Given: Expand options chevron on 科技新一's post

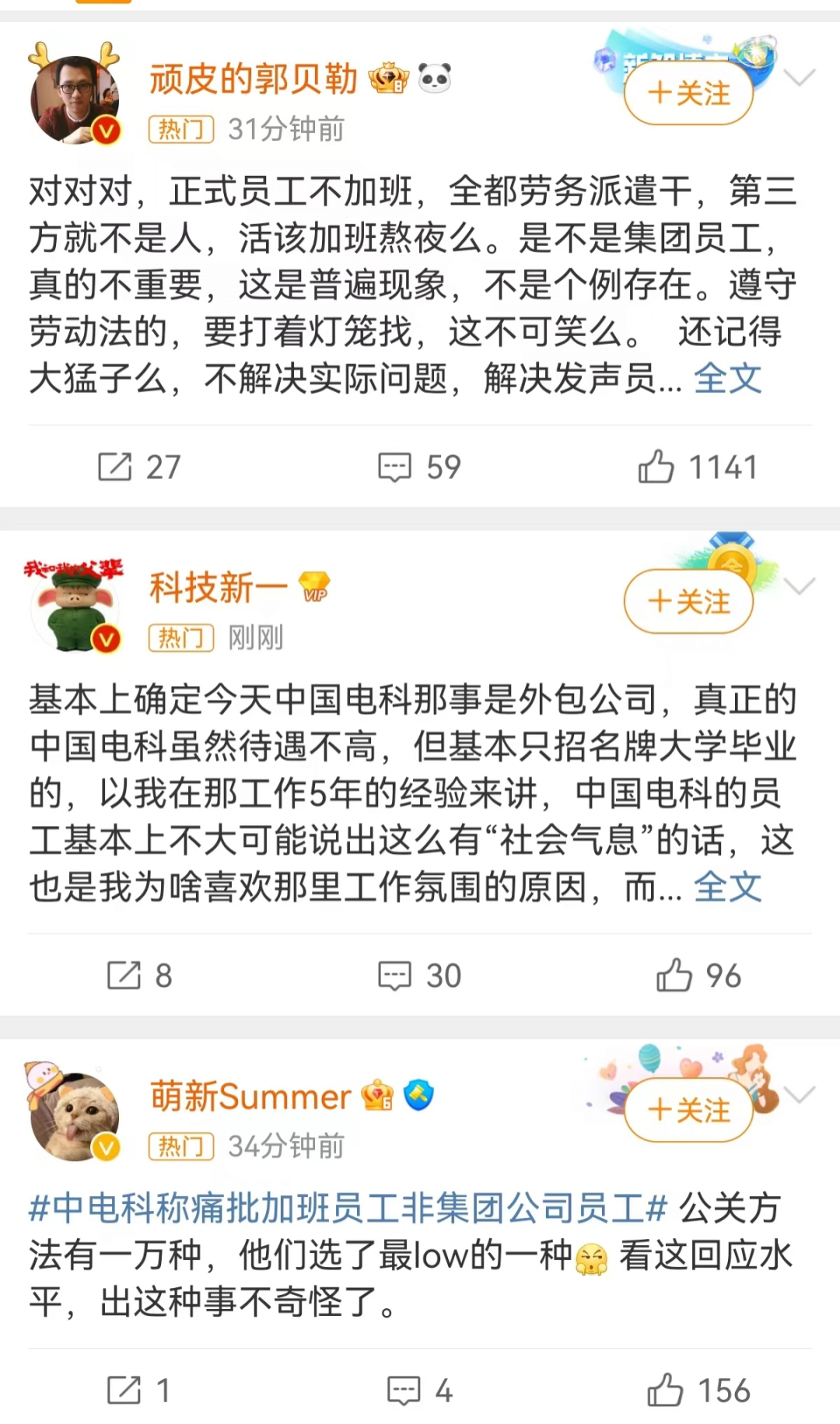Looking at the screenshot, I should pyautogui.click(x=799, y=586).
